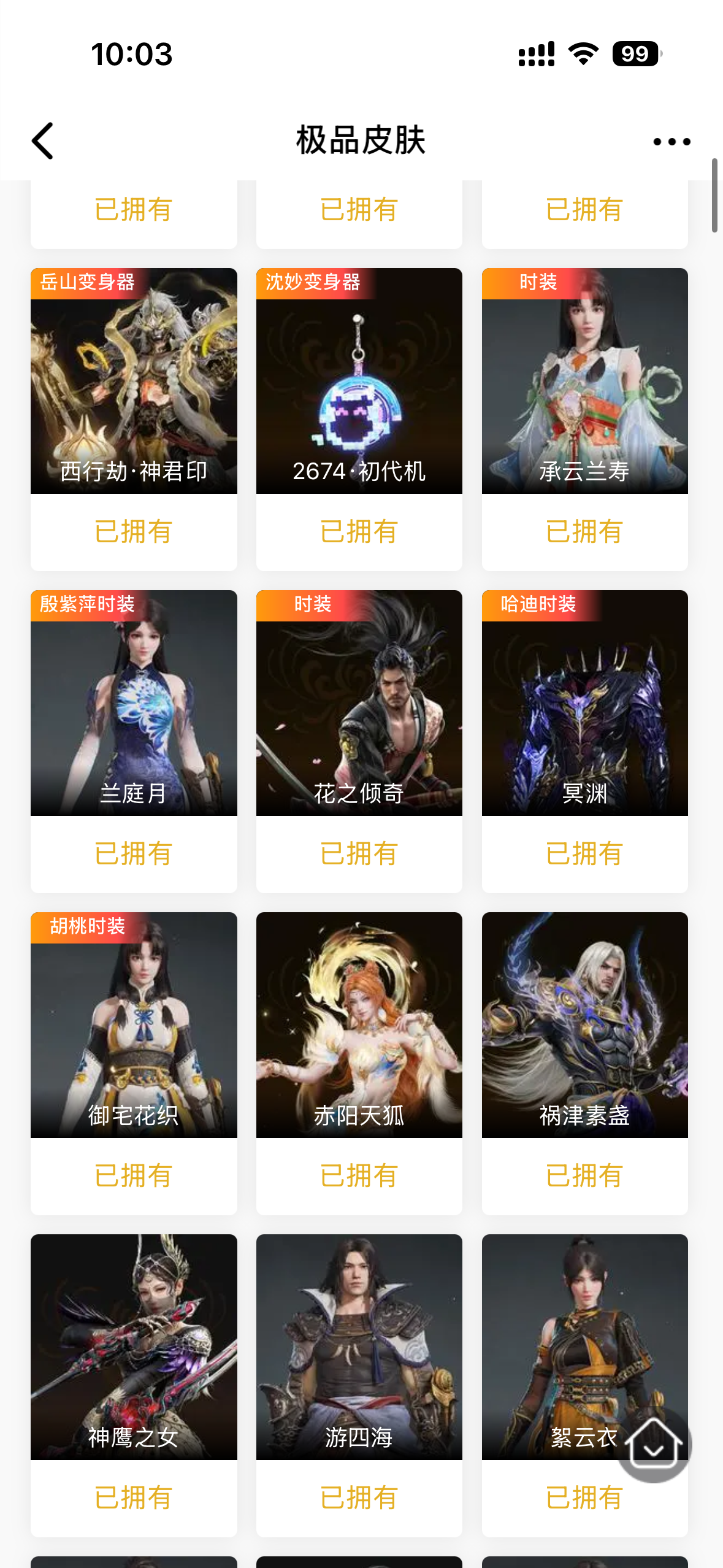
Task: Go back from 极品皮肤 page
Action: pyautogui.click(x=43, y=140)
